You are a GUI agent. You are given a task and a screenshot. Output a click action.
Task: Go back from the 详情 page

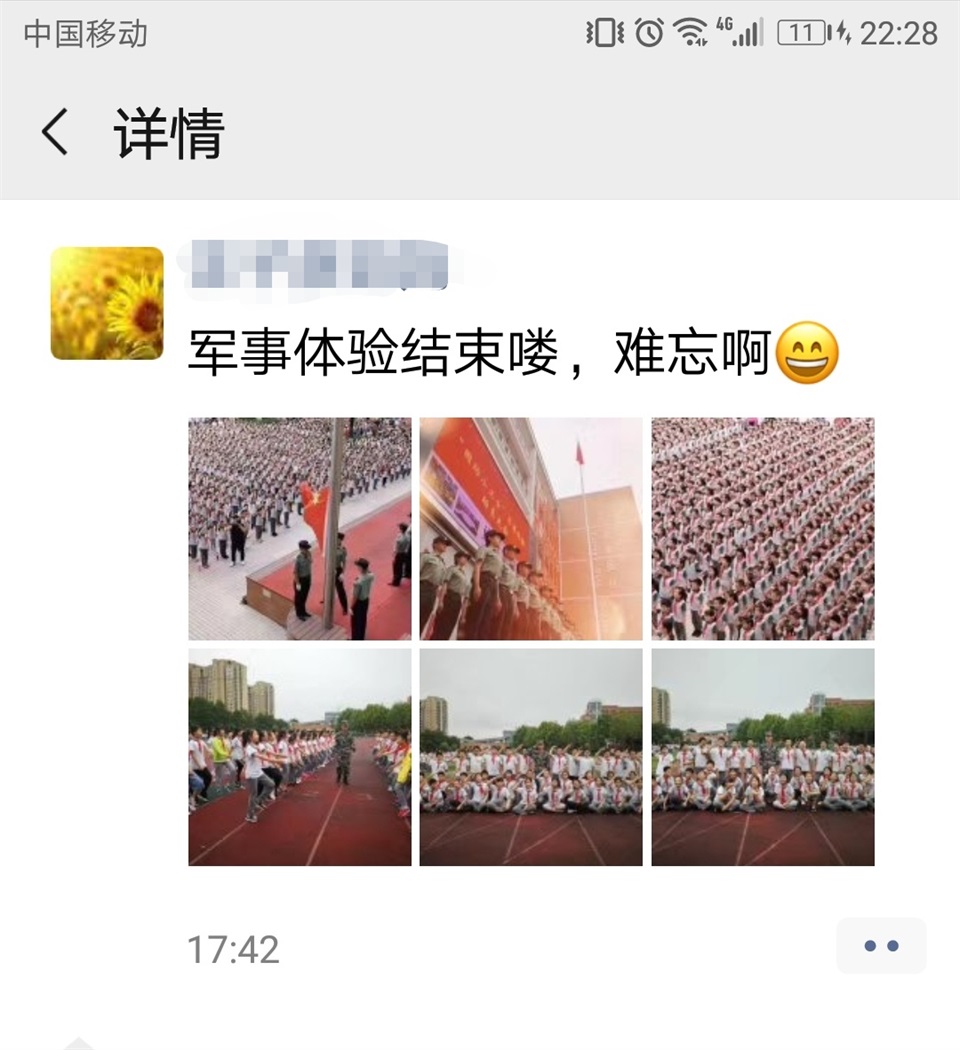point(55,133)
